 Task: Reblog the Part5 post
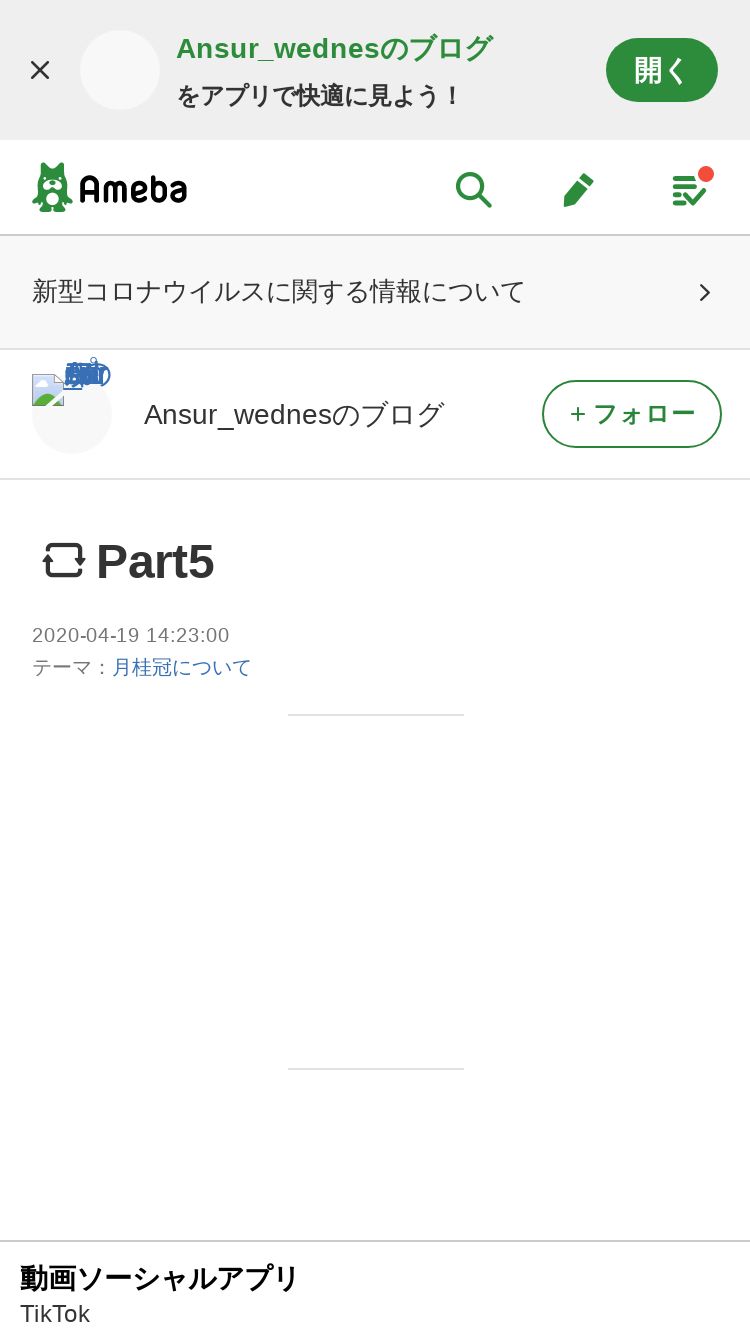(x=64, y=560)
